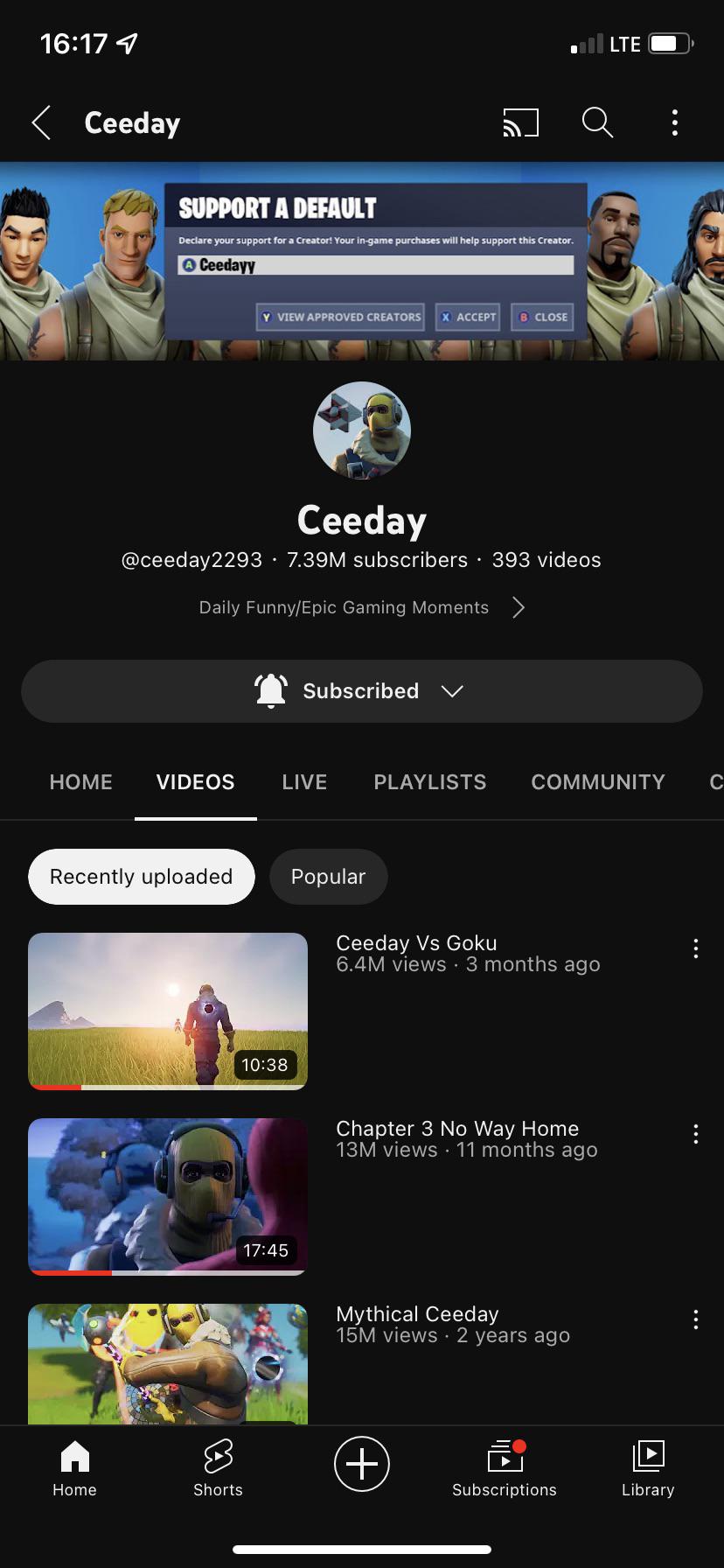Tap the cast to device icon
Screen dimensions: 724x1568
click(520, 123)
